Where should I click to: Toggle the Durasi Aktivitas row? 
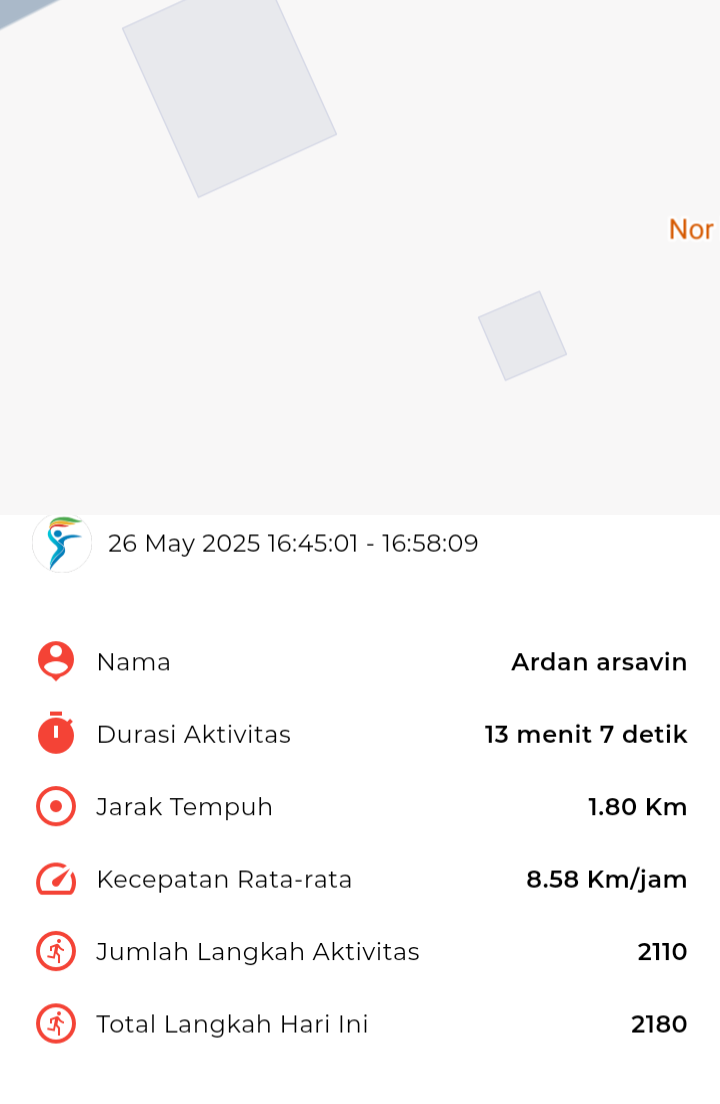[x=360, y=734]
